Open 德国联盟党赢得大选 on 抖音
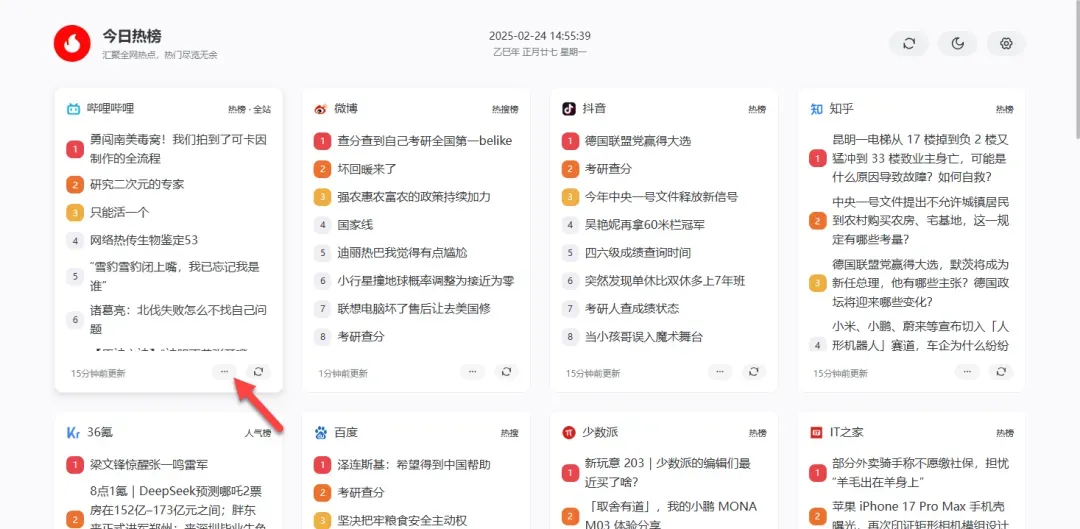The width and height of the screenshot is (1080, 529). 637,141
